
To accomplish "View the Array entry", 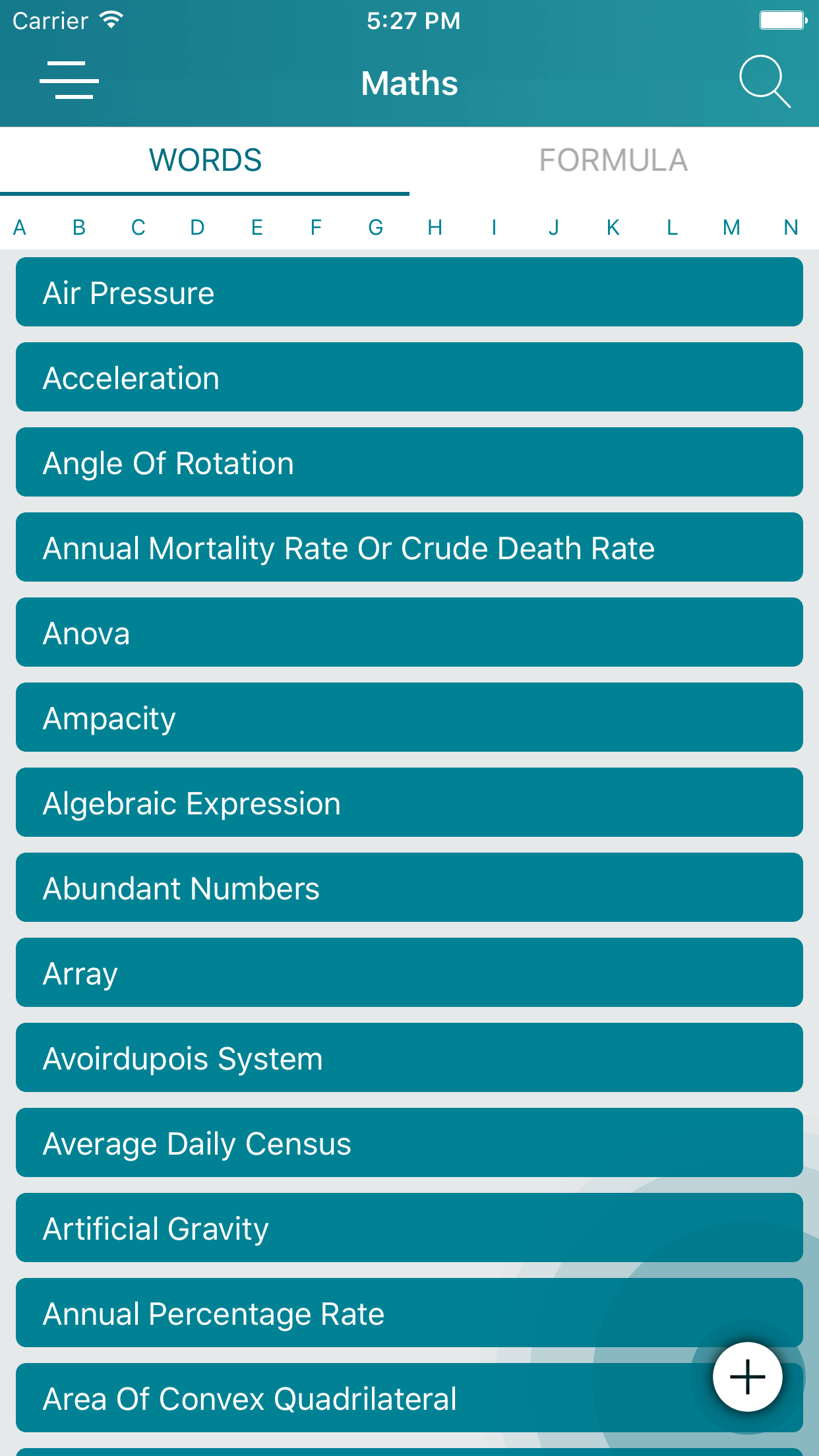I will tap(409, 973).
